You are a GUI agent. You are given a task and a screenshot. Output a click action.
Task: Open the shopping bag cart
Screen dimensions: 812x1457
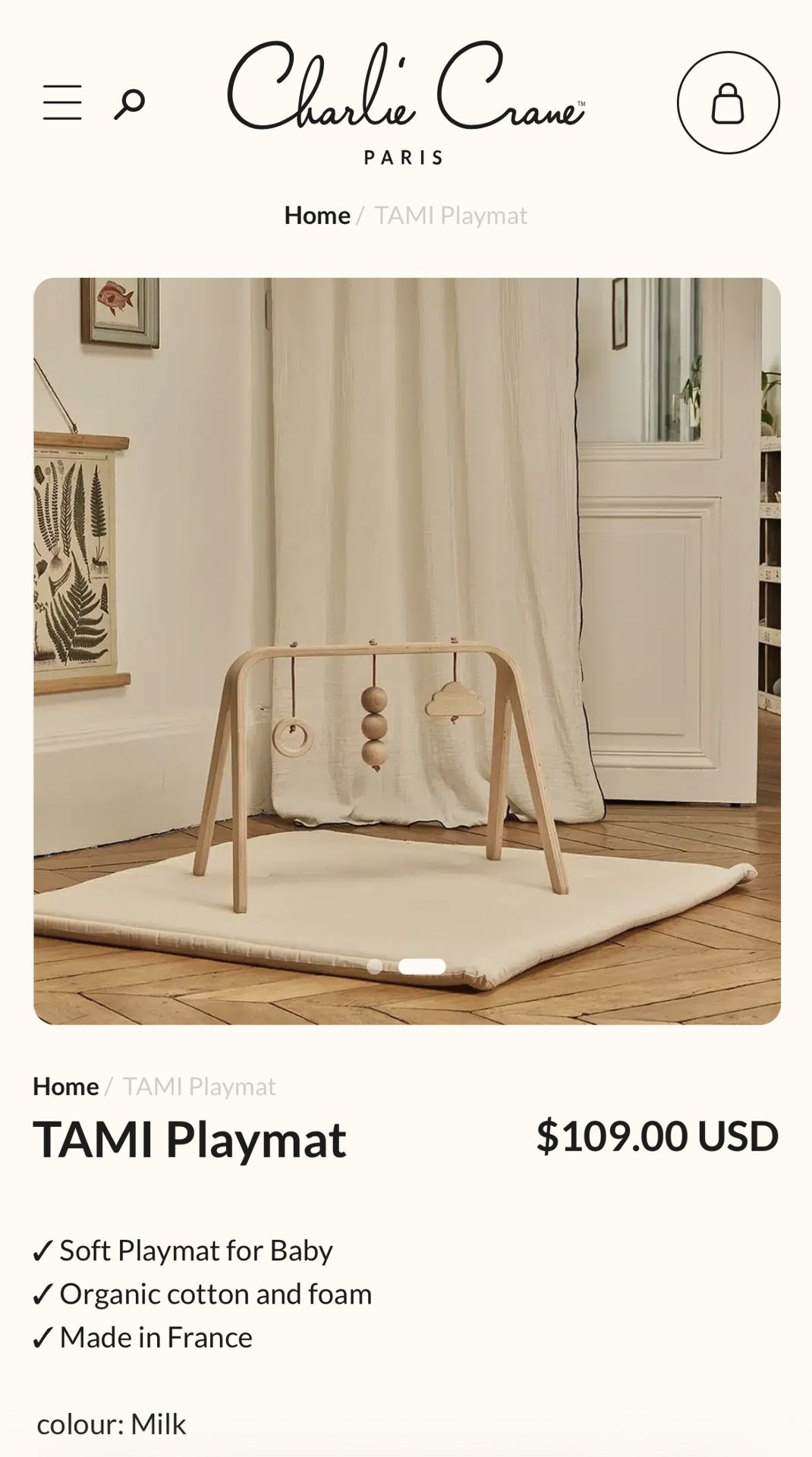(x=728, y=102)
